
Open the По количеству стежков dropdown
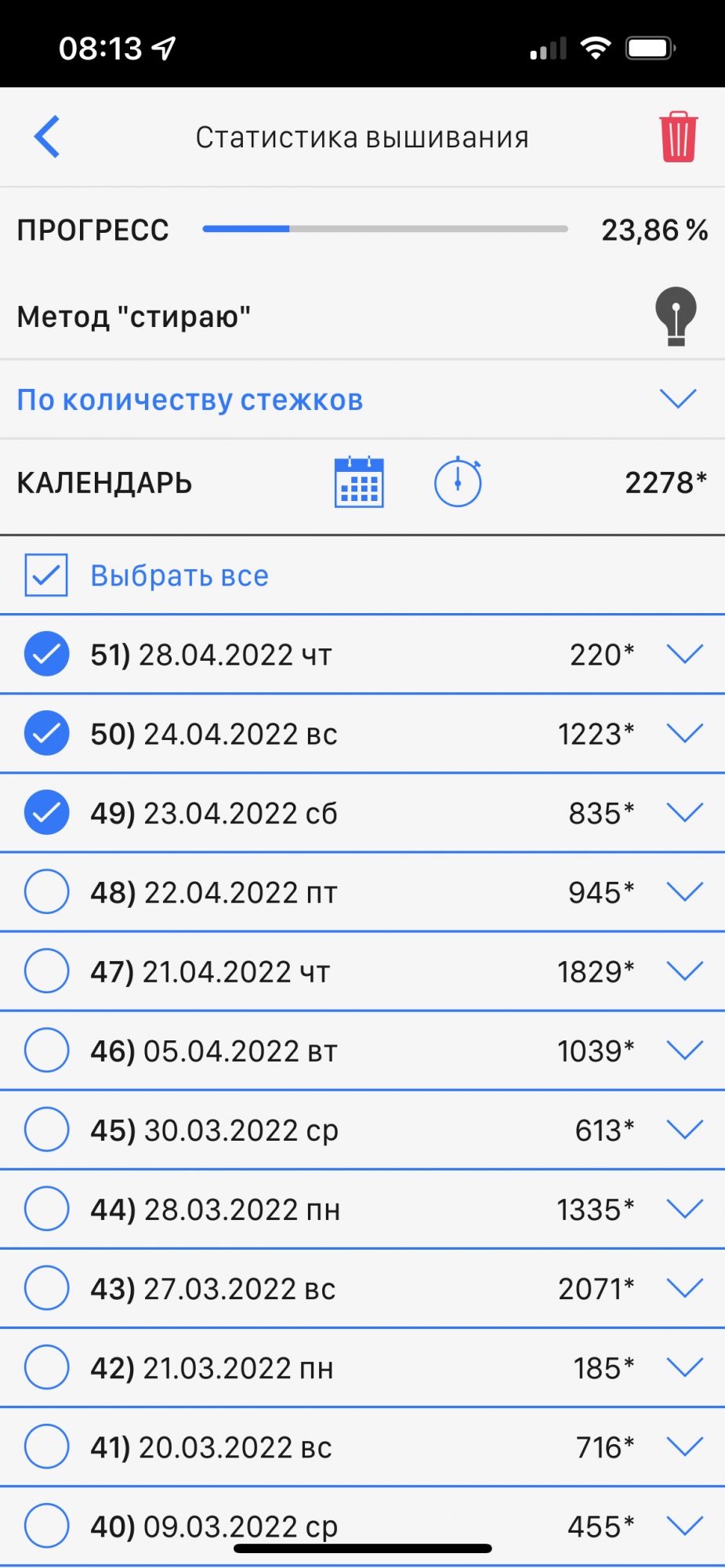click(x=678, y=398)
